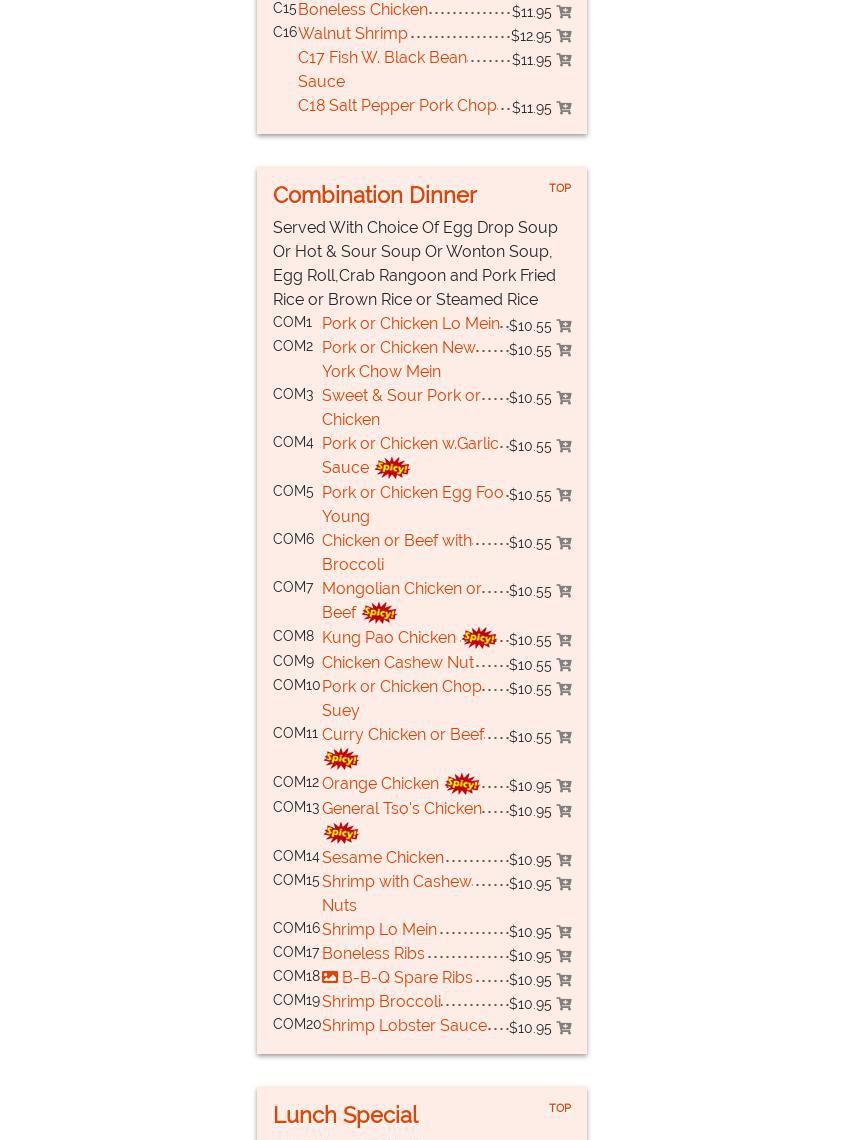Add Pork or Chicken Lo Mein to cart
The height and width of the screenshot is (1140, 843).
coord(564,326)
